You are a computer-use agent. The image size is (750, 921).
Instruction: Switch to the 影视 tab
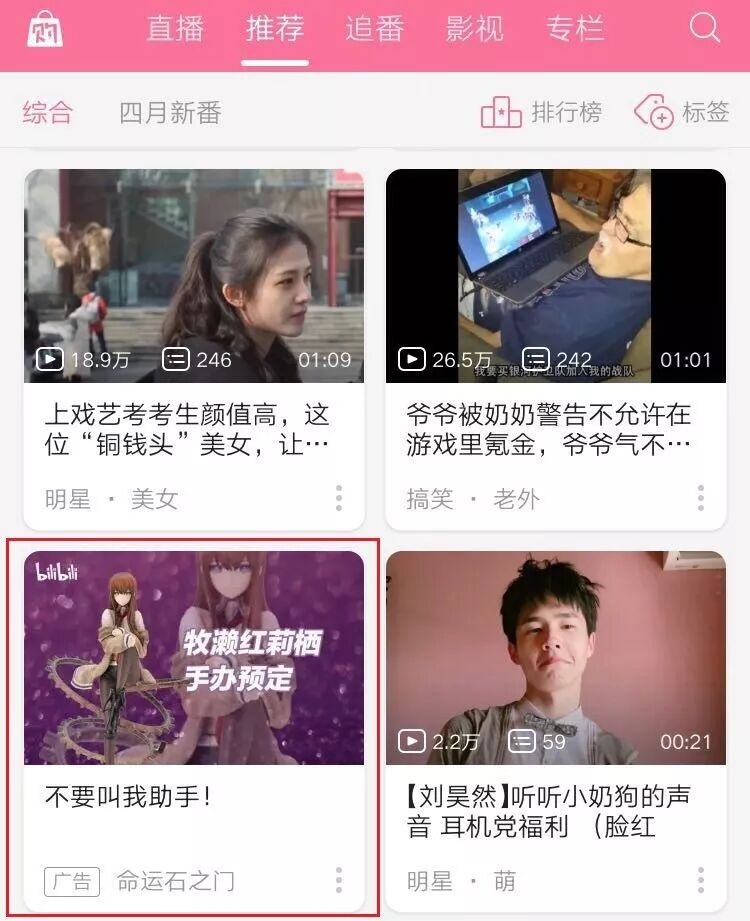pos(475,28)
